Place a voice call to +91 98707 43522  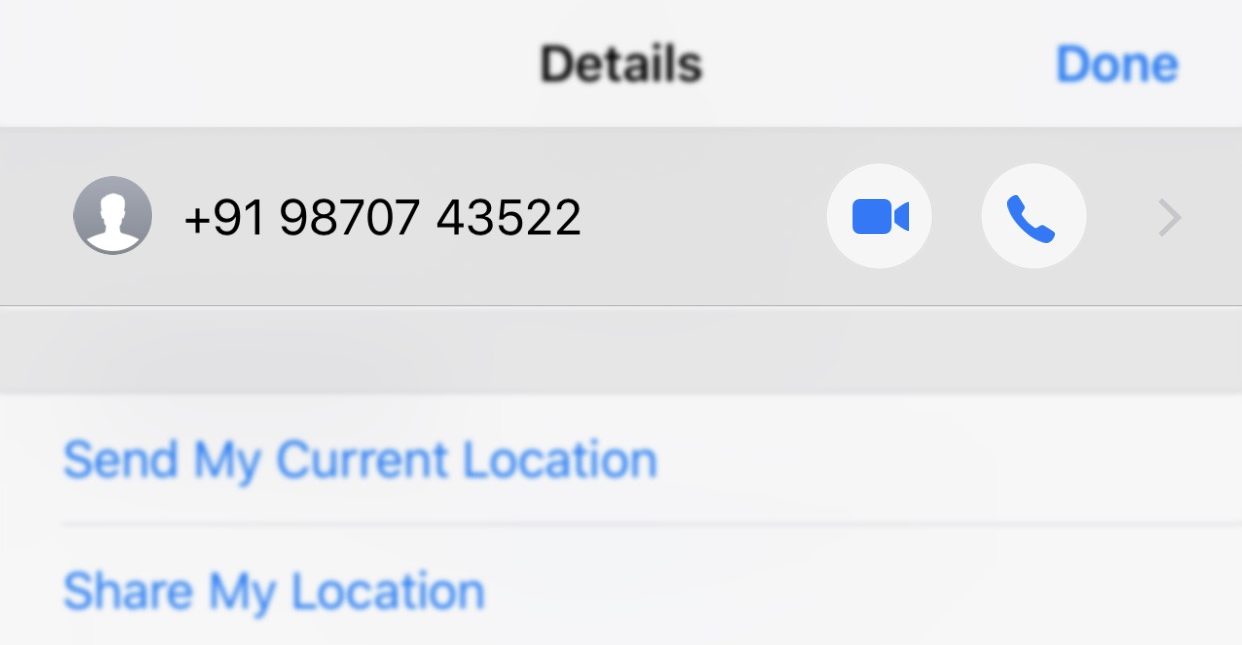point(1033,216)
